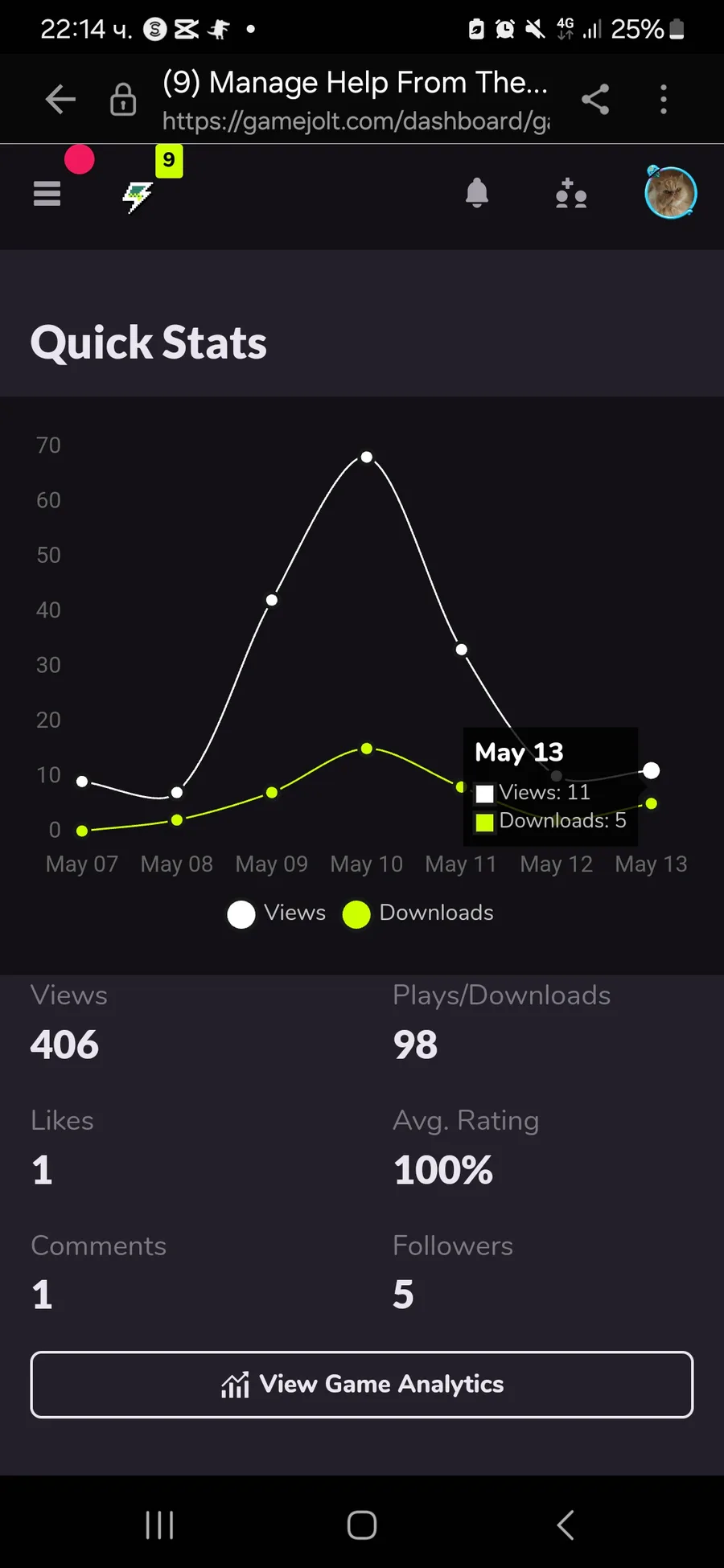
Task: Open the notifications bell
Action: pos(477,193)
